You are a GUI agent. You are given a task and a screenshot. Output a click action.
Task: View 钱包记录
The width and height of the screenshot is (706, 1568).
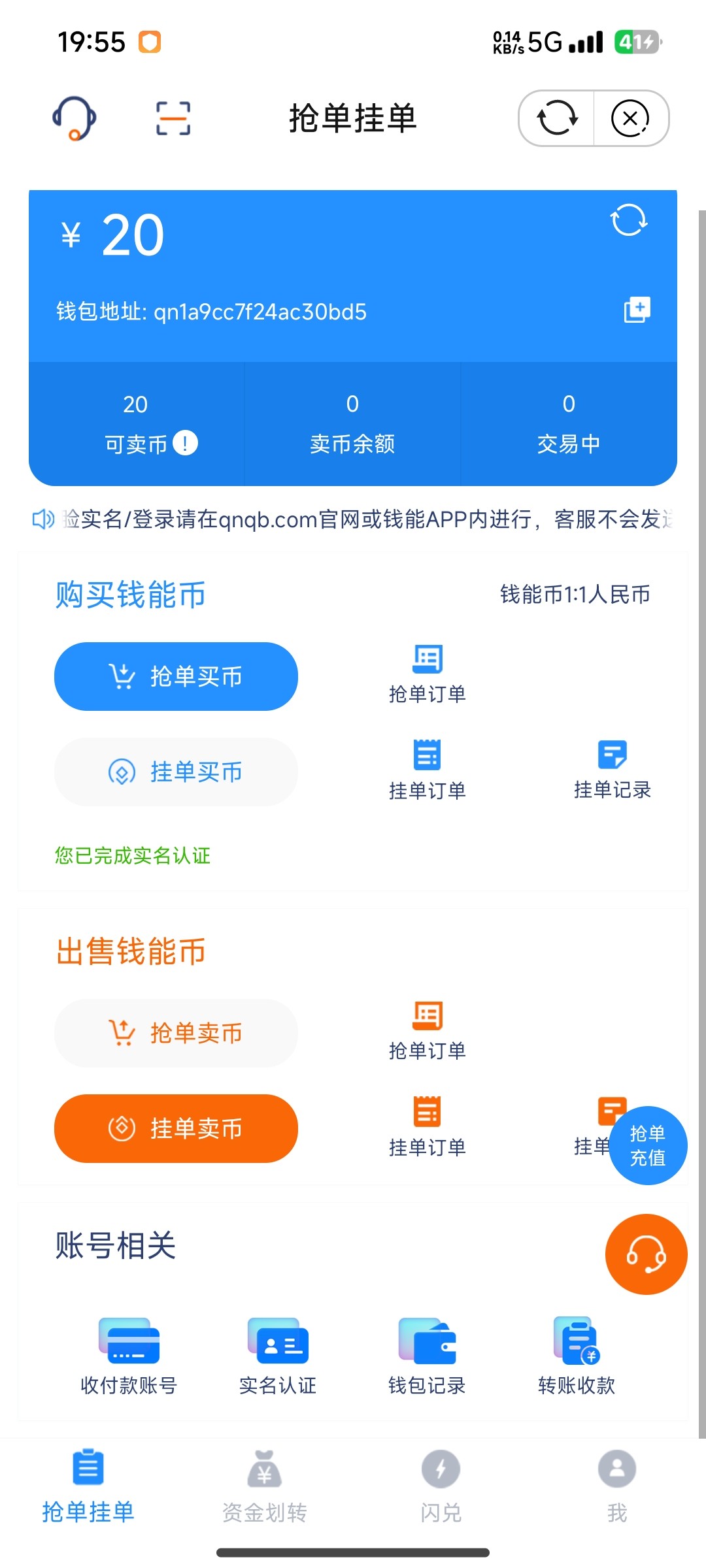(x=427, y=1356)
